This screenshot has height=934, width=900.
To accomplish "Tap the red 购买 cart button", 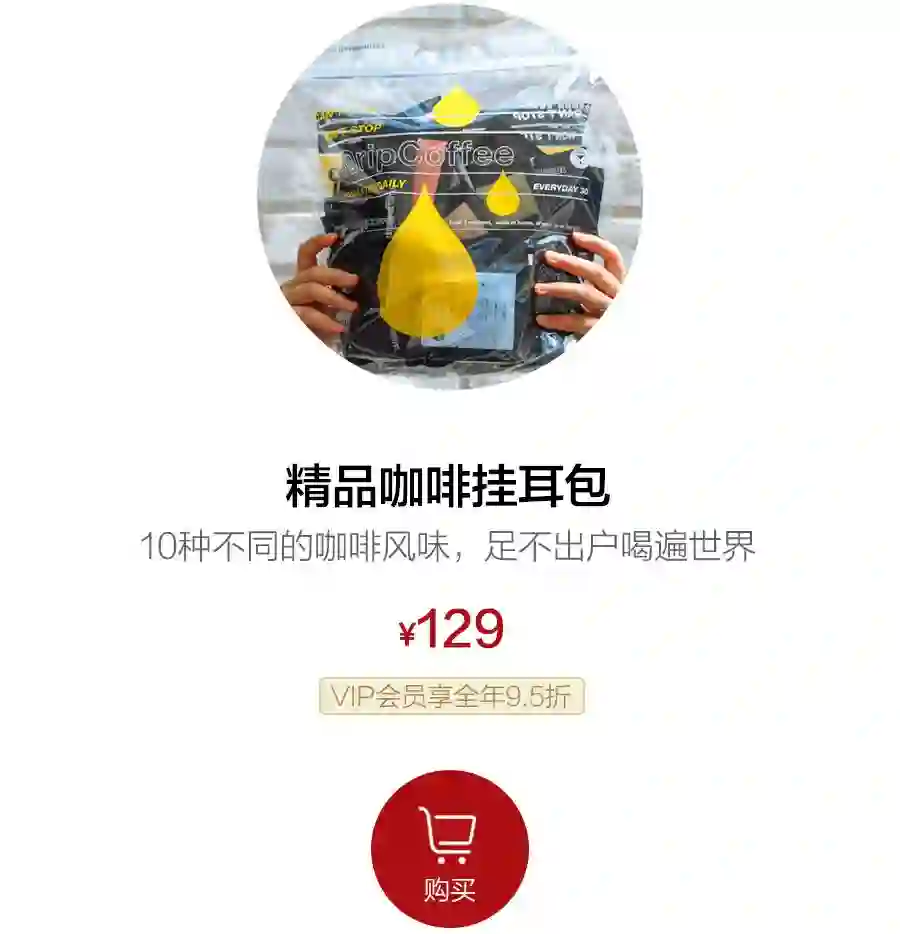I will (449, 849).
